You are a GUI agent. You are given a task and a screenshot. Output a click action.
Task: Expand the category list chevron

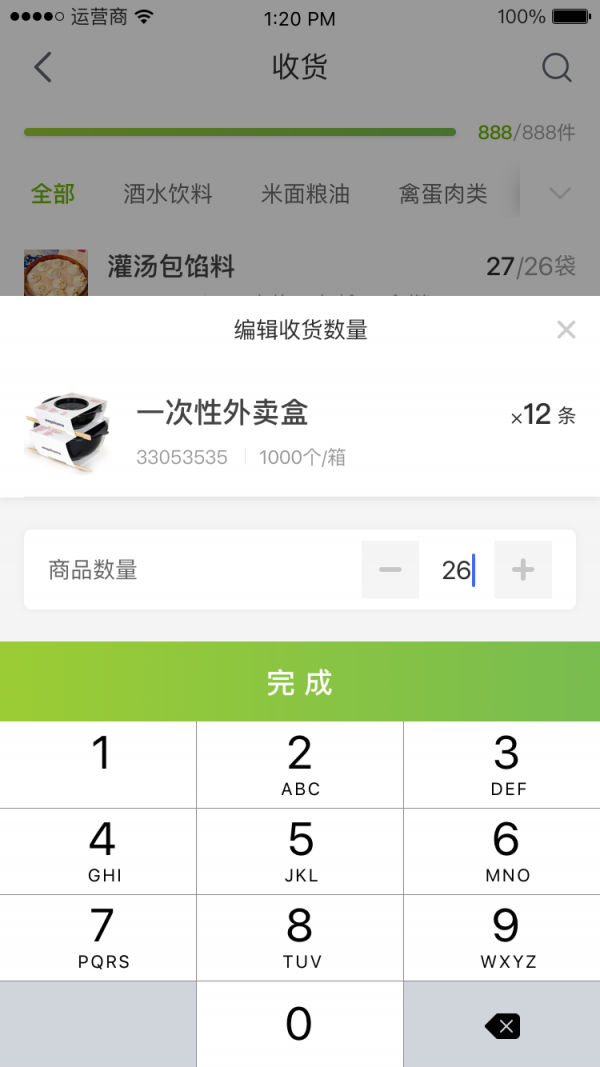coord(560,194)
